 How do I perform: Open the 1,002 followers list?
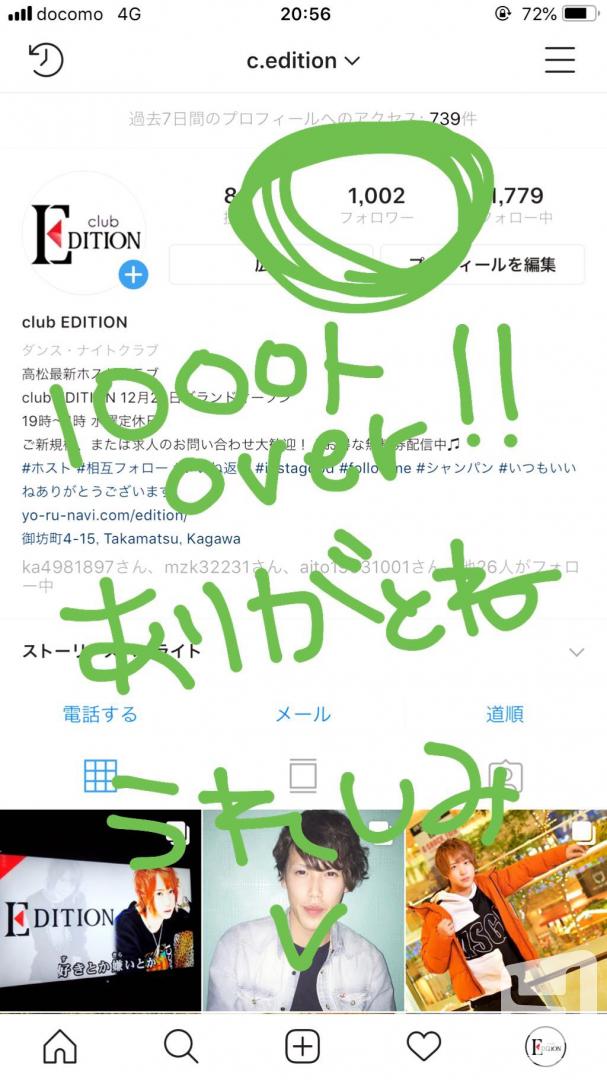(376, 205)
